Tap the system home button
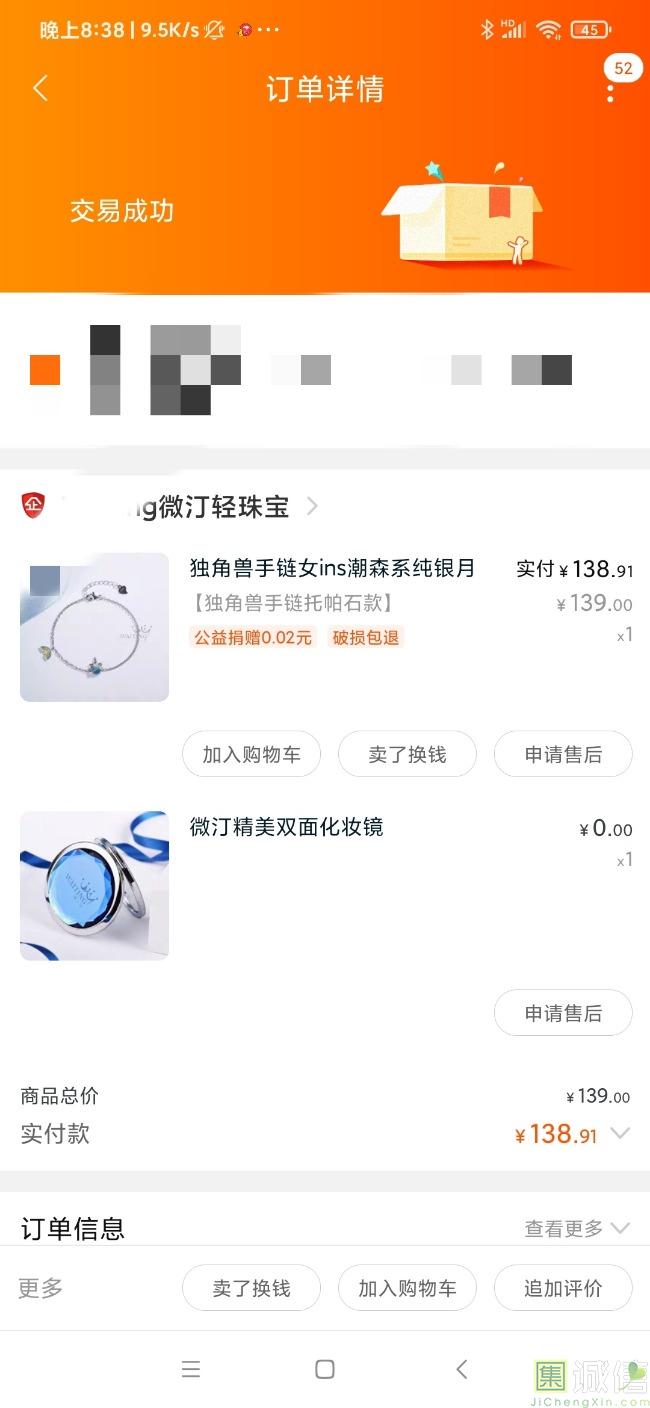 coord(325,1369)
